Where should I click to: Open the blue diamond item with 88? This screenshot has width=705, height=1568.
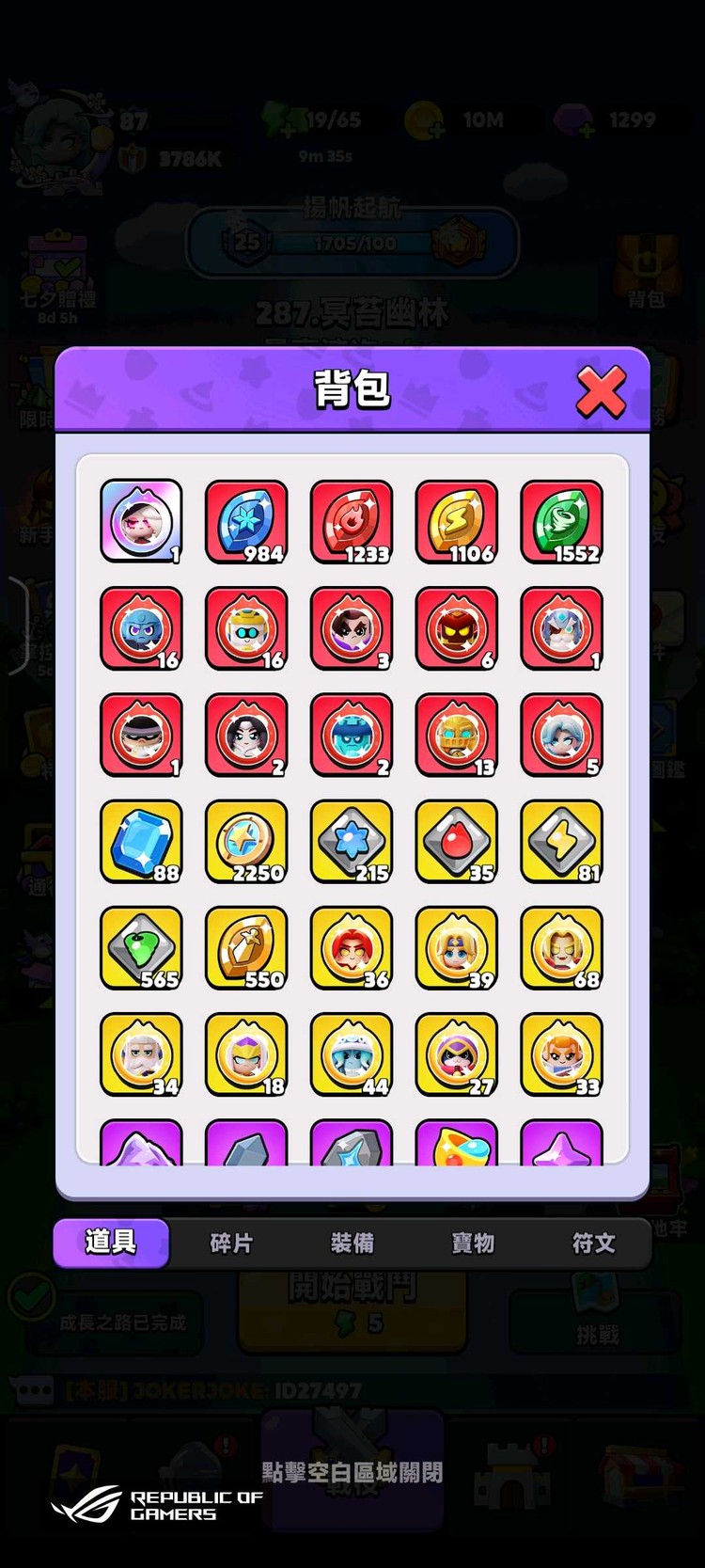[x=141, y=841]
